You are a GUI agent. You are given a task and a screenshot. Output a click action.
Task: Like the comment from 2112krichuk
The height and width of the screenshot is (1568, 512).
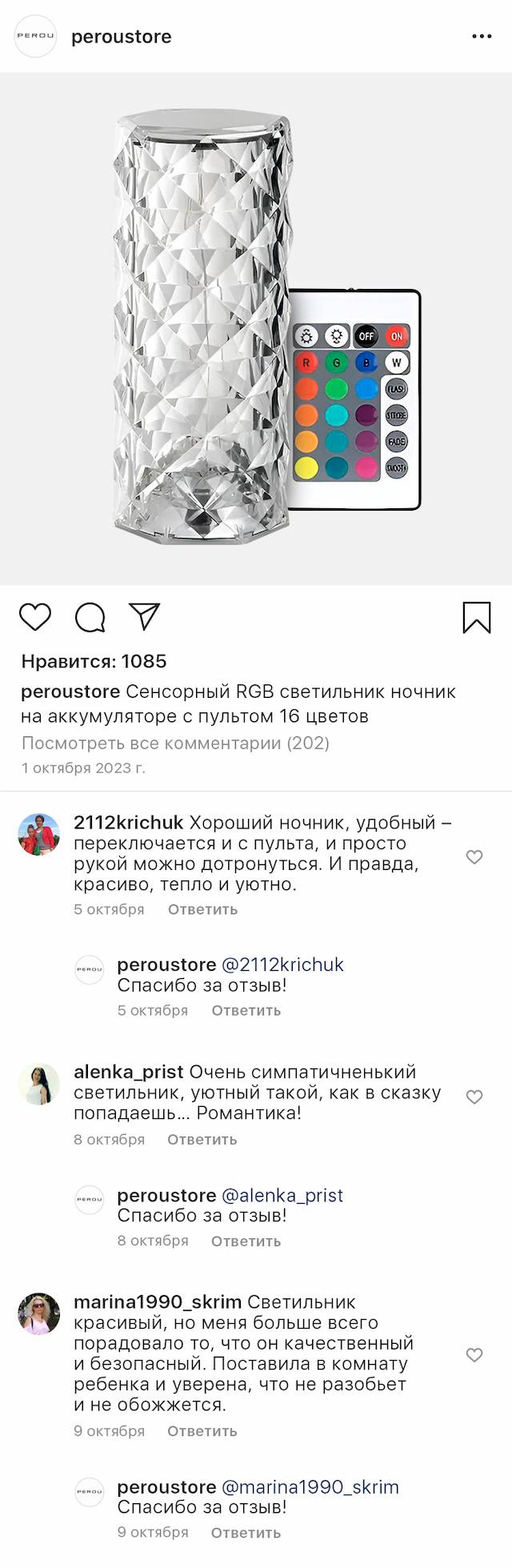point(474,857)
